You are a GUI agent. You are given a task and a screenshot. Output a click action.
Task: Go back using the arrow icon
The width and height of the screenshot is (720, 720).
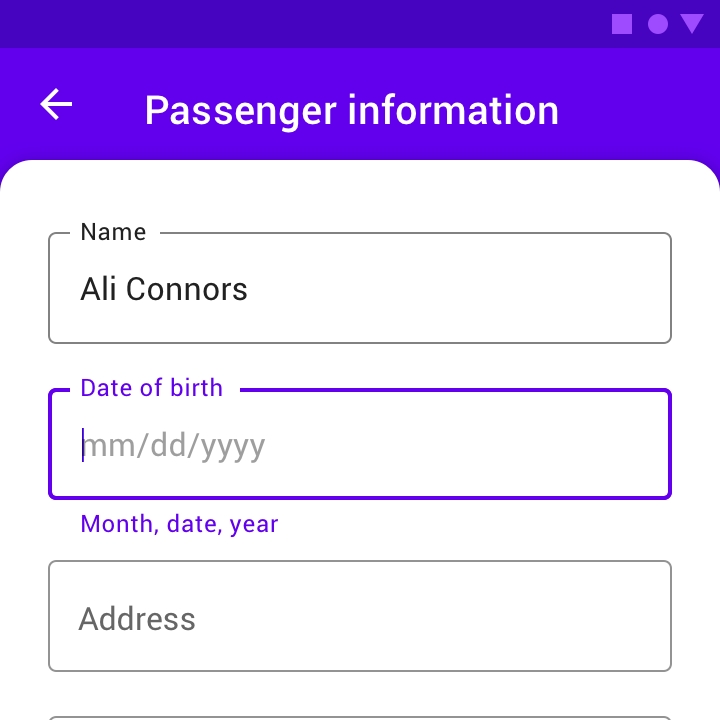click(56, 105)
